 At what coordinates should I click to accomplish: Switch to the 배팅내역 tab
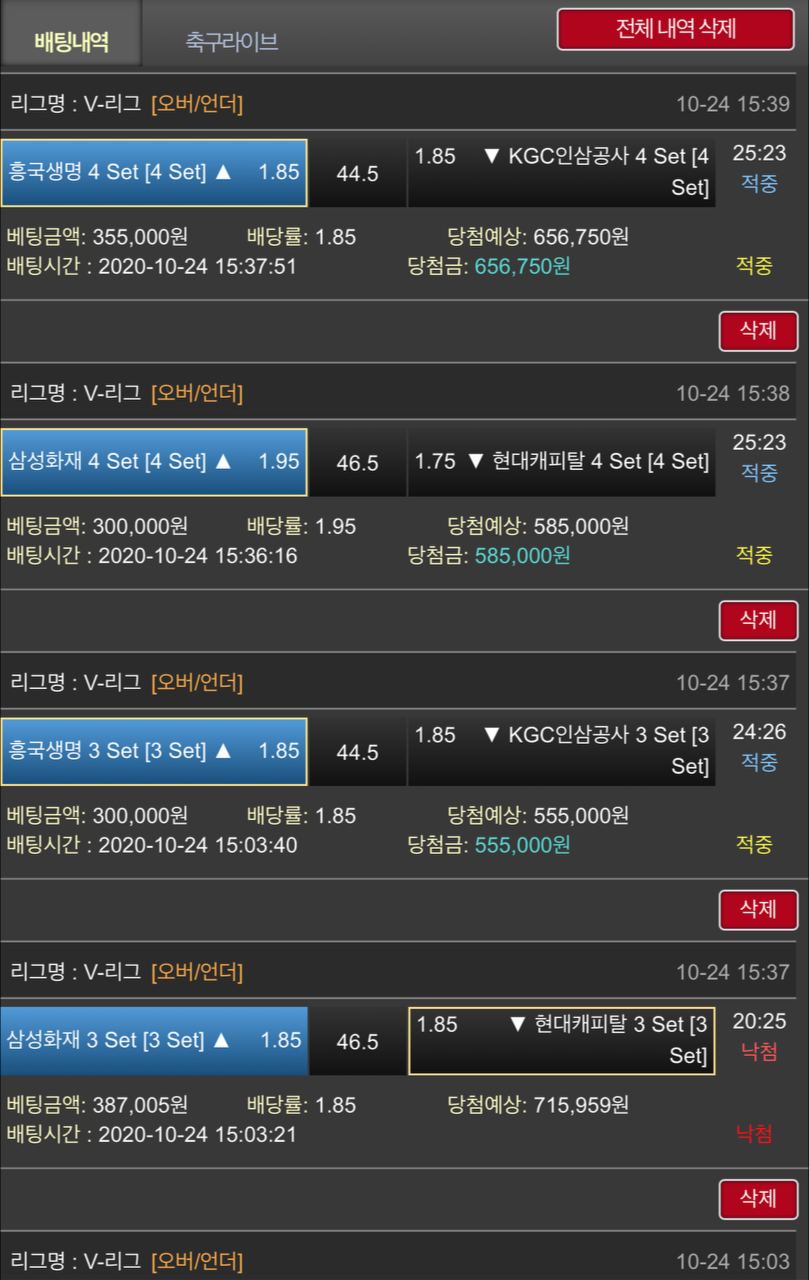pyautogui.click(x=71, y=41)
